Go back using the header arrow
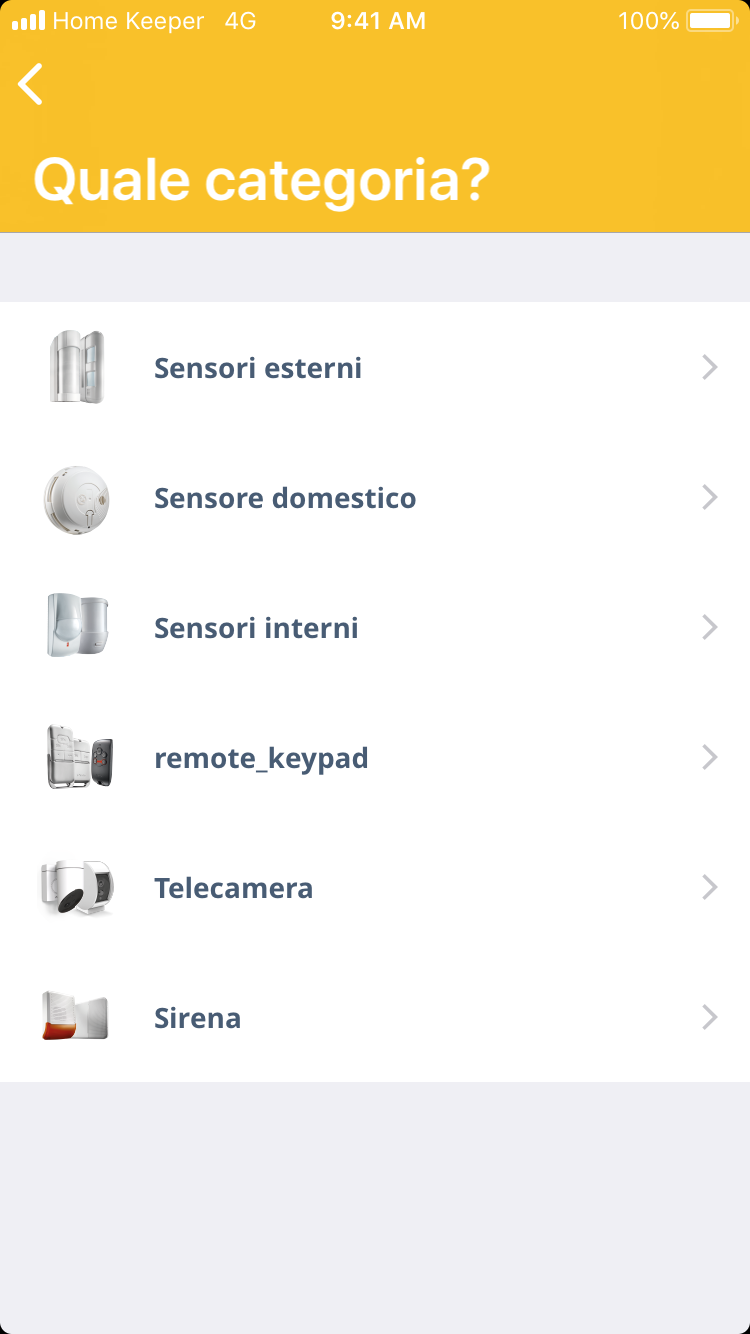The image size is (750, 1334). point(31,84)
